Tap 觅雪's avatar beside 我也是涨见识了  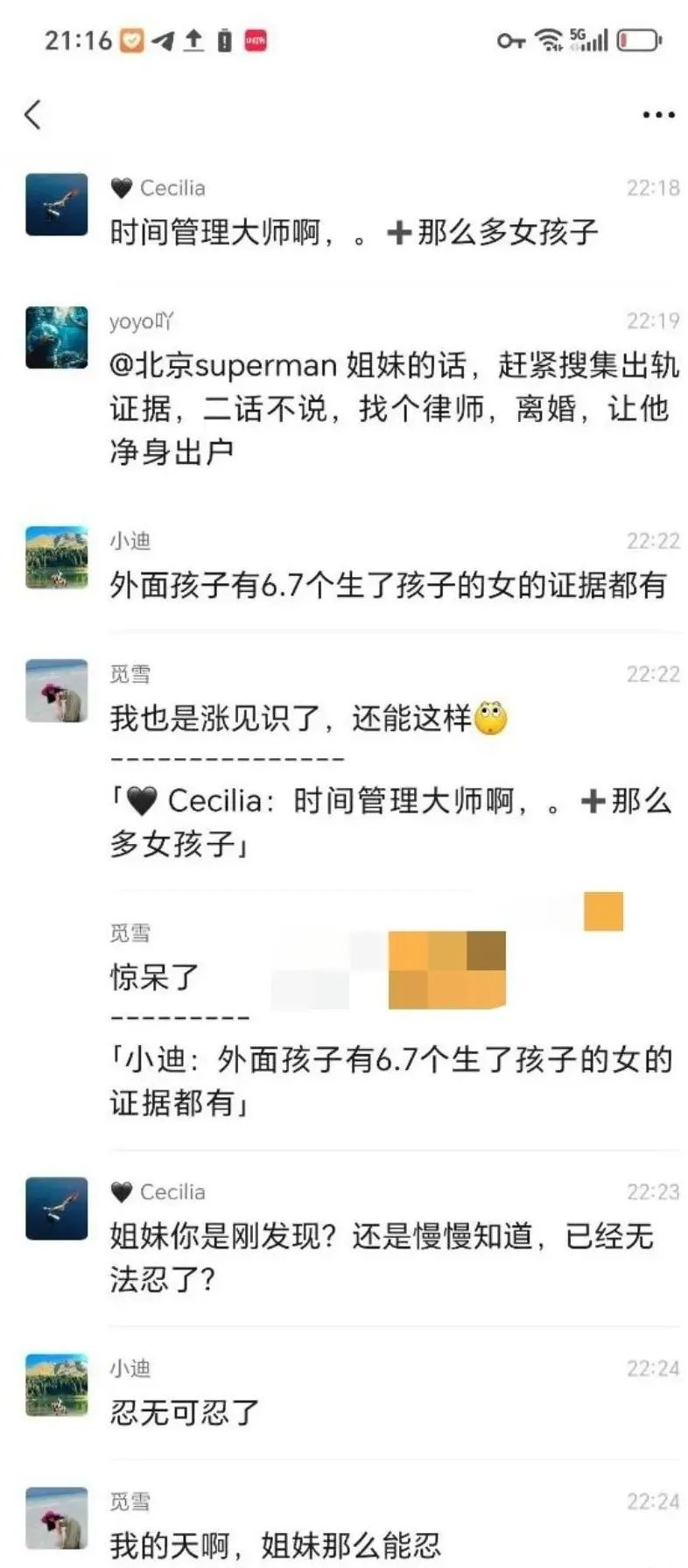tap(57, 691)
